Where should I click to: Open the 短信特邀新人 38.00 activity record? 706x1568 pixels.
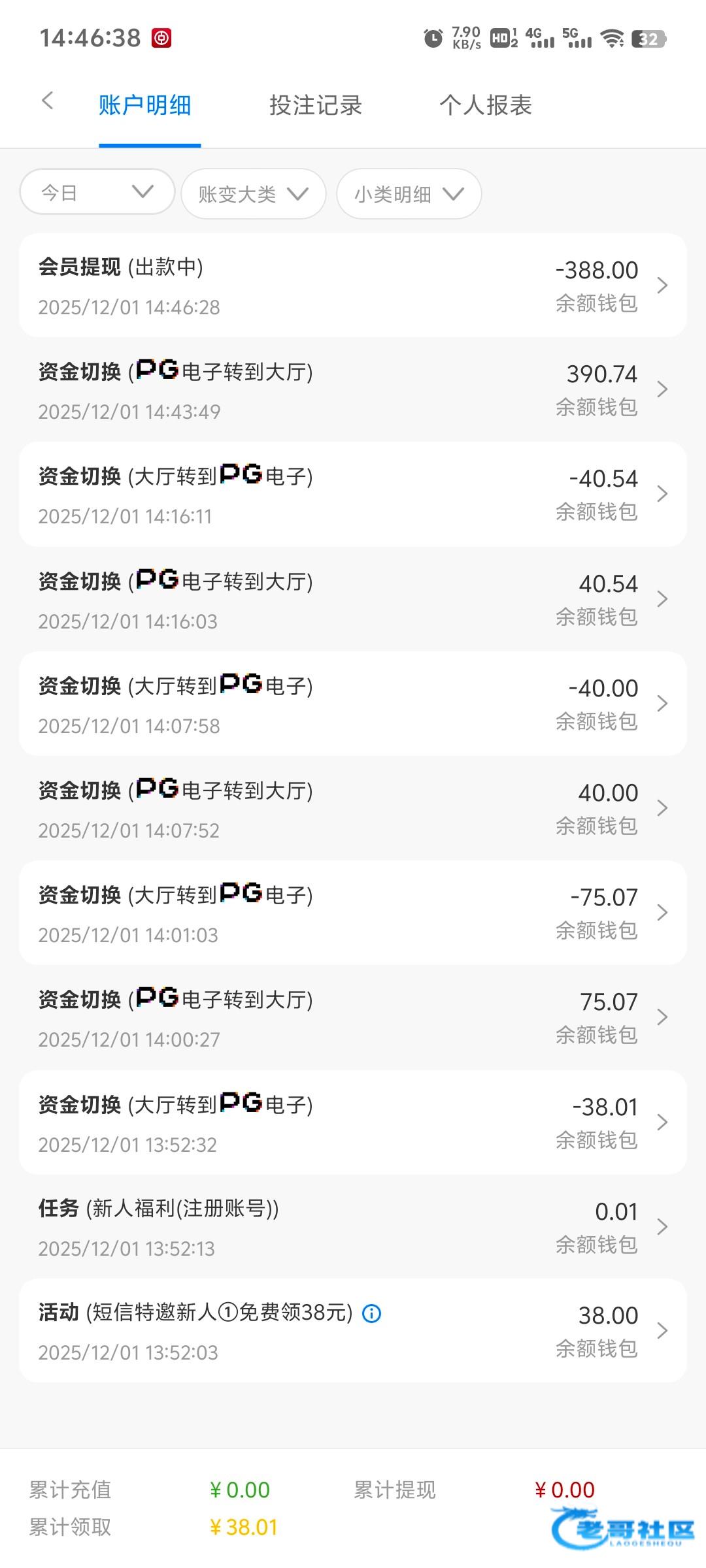click(x=353, y=1331)
